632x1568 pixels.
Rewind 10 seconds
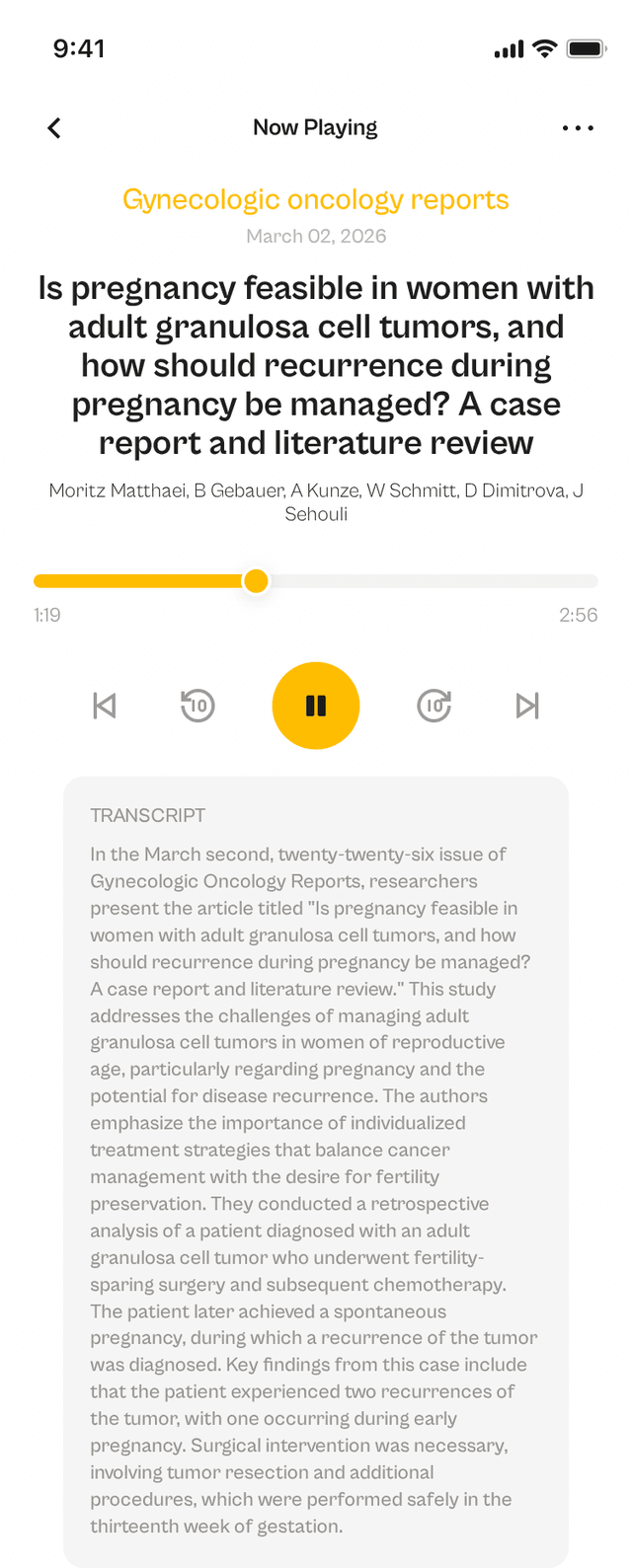point(197,706)
